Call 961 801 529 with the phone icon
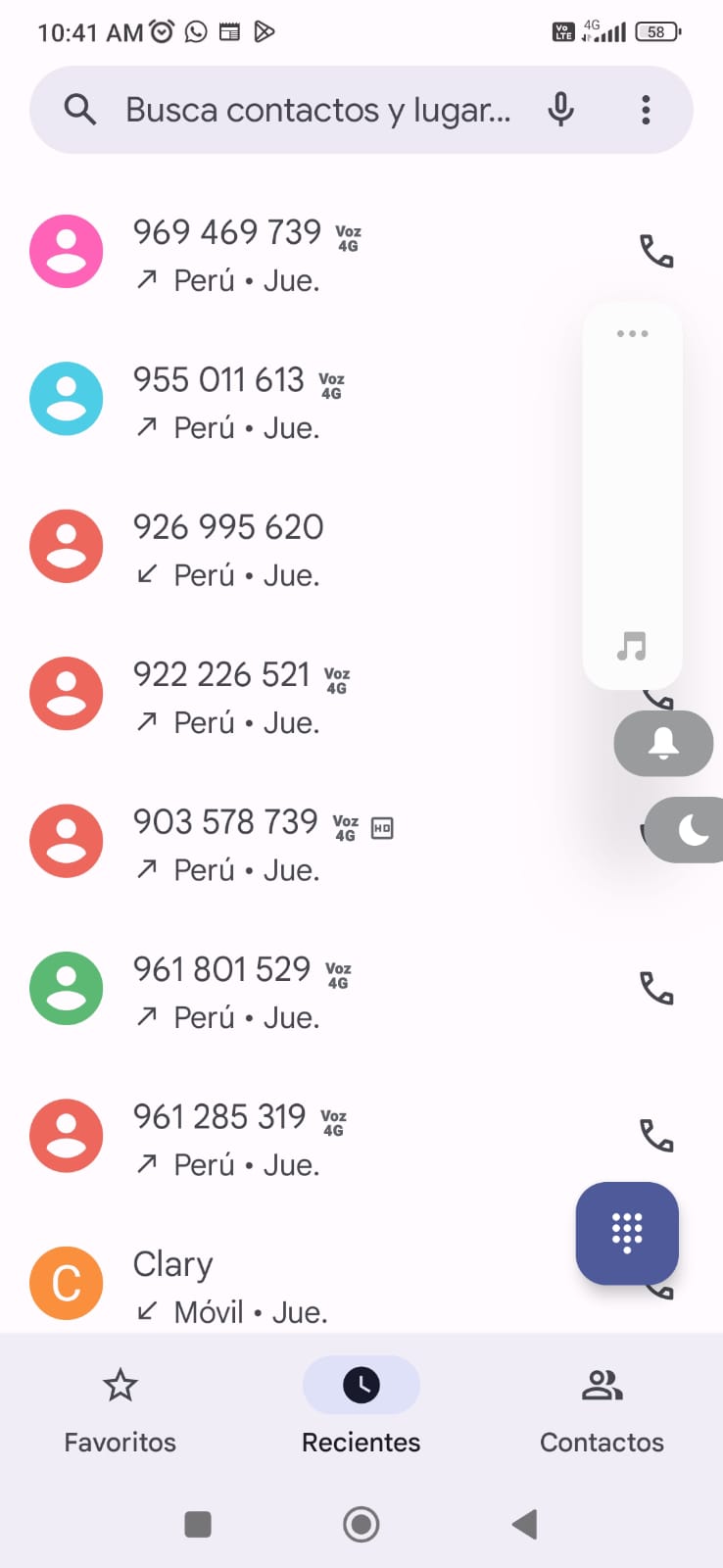Screen dimensions: 723x1568 tap(656, 989)
